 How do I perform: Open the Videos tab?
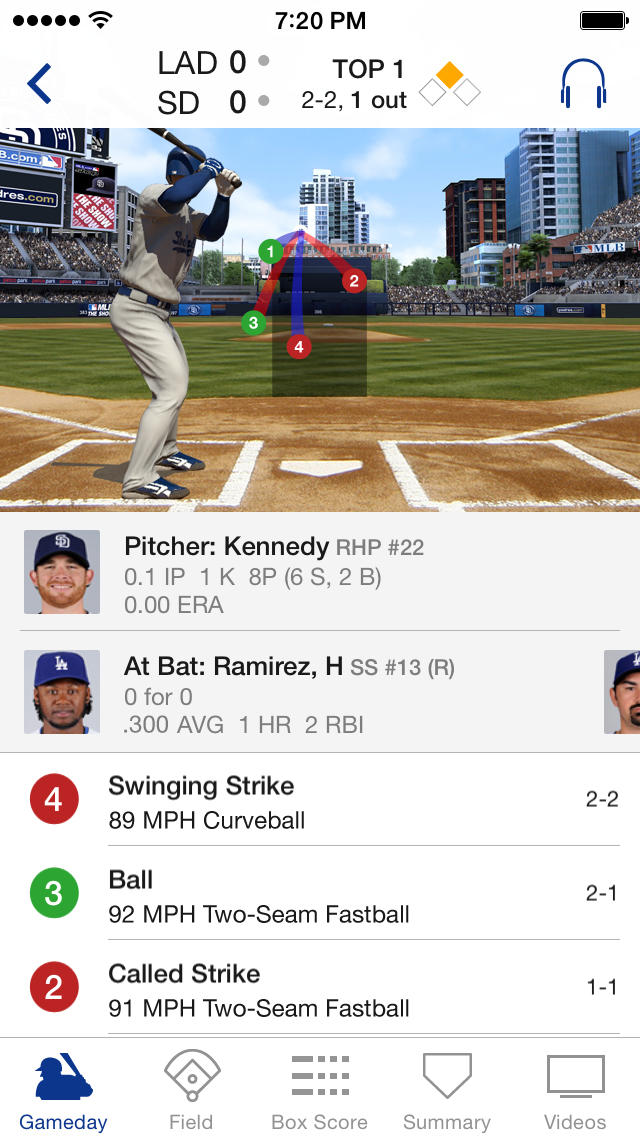[575, 1090]
